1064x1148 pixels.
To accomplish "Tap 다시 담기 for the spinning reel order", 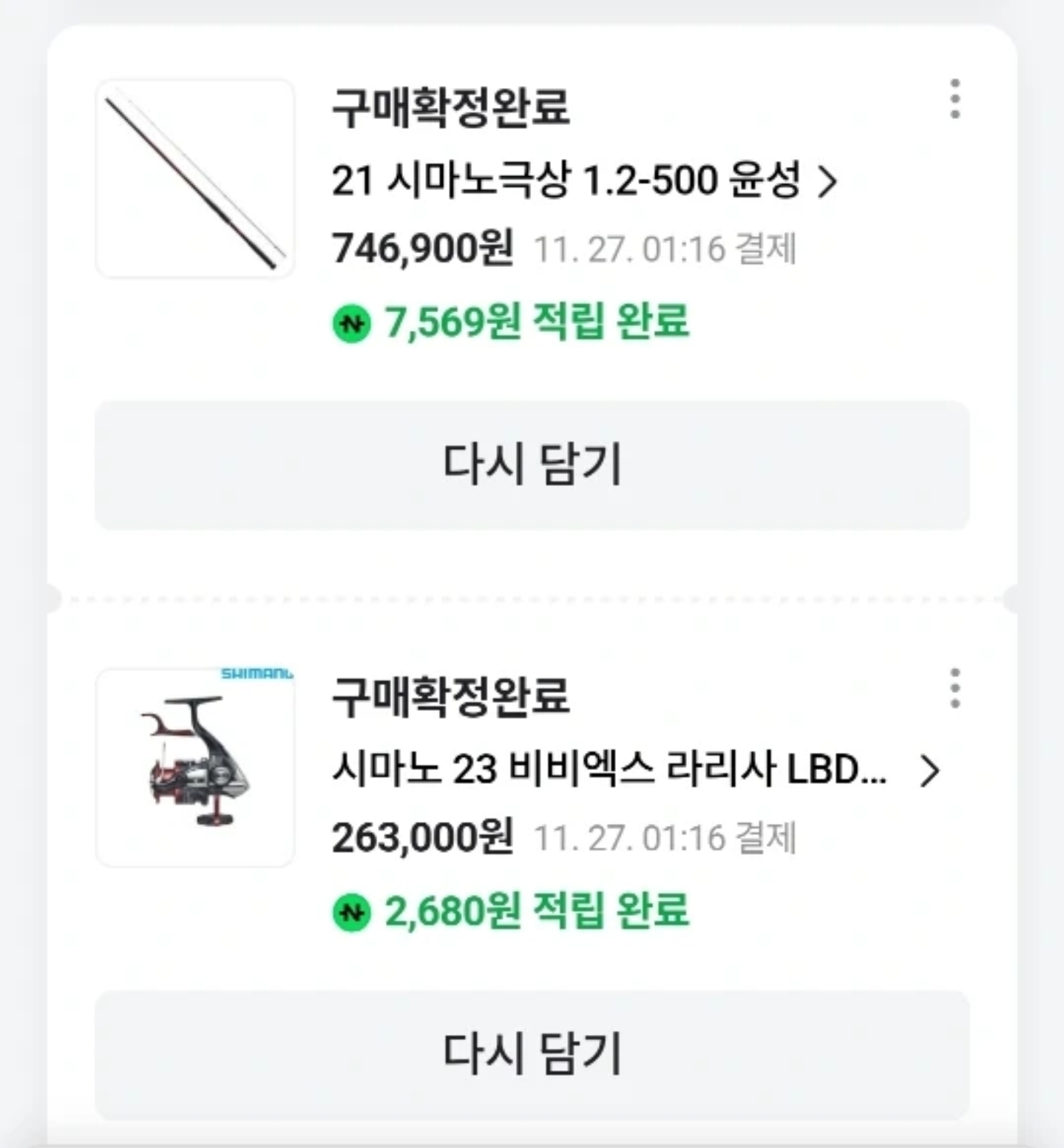I will (532, 1054).
